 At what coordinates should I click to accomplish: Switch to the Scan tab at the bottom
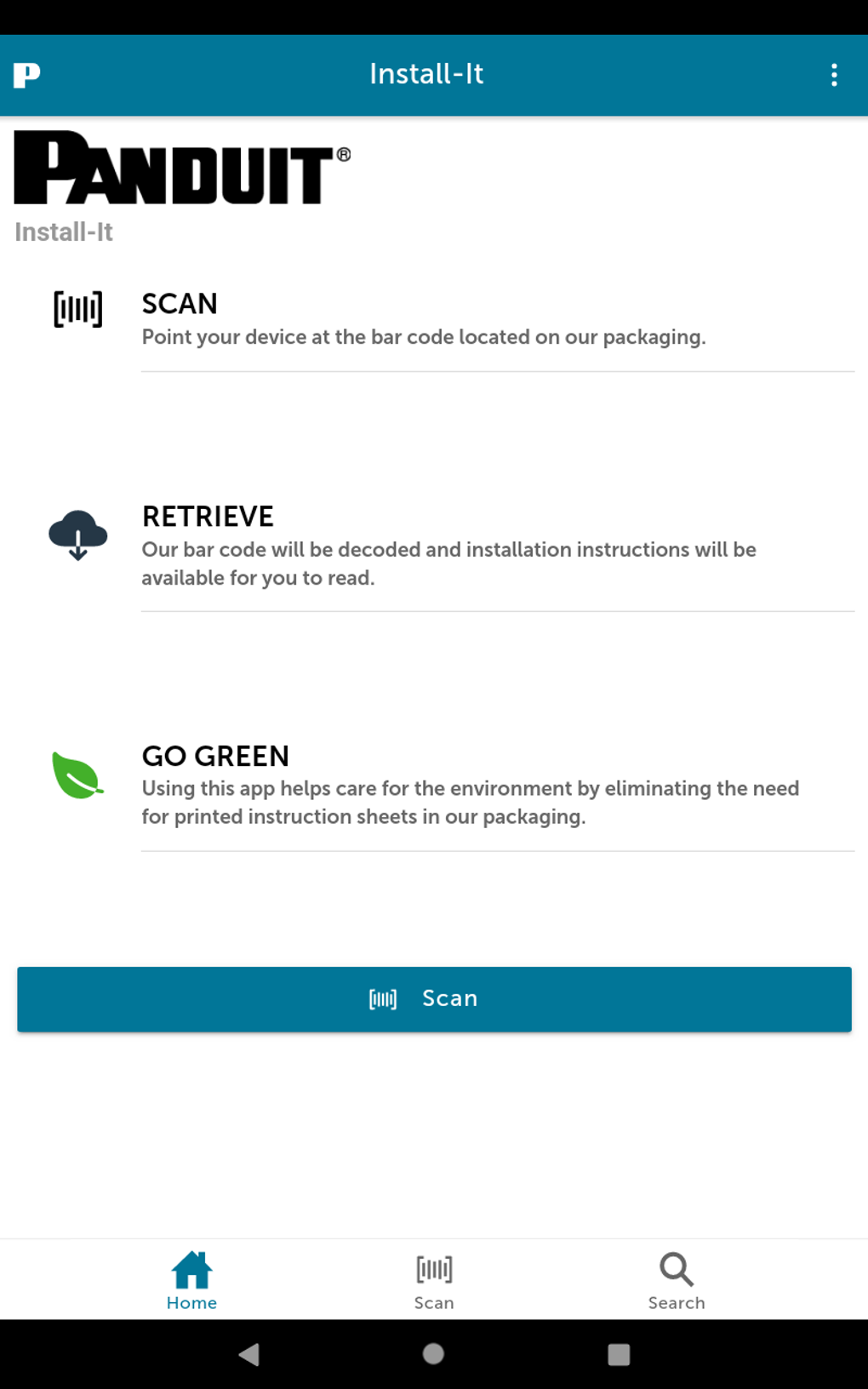(x=434, y=1279)
